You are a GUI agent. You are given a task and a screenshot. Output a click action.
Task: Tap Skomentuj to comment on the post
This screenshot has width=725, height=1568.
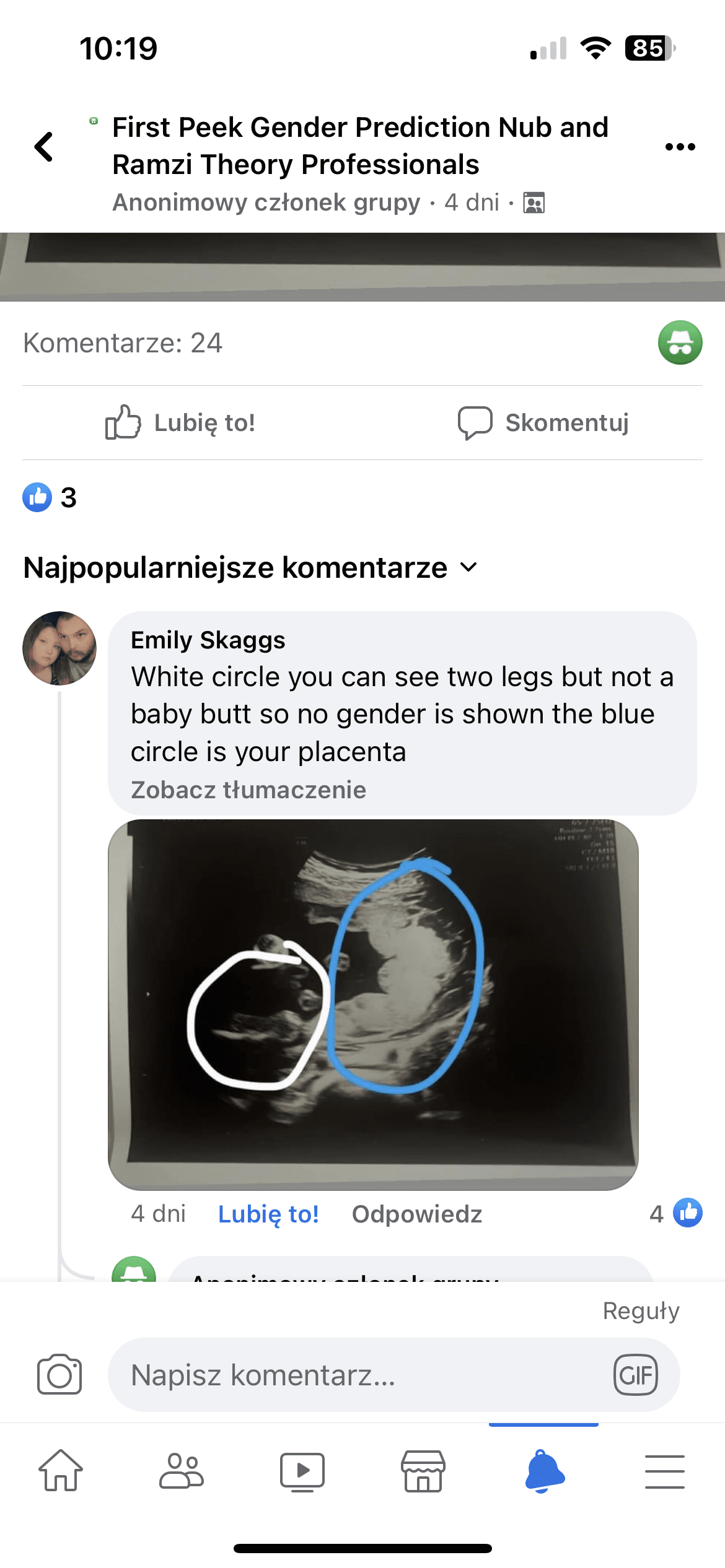pyautogui.click(x=543, y=423)
